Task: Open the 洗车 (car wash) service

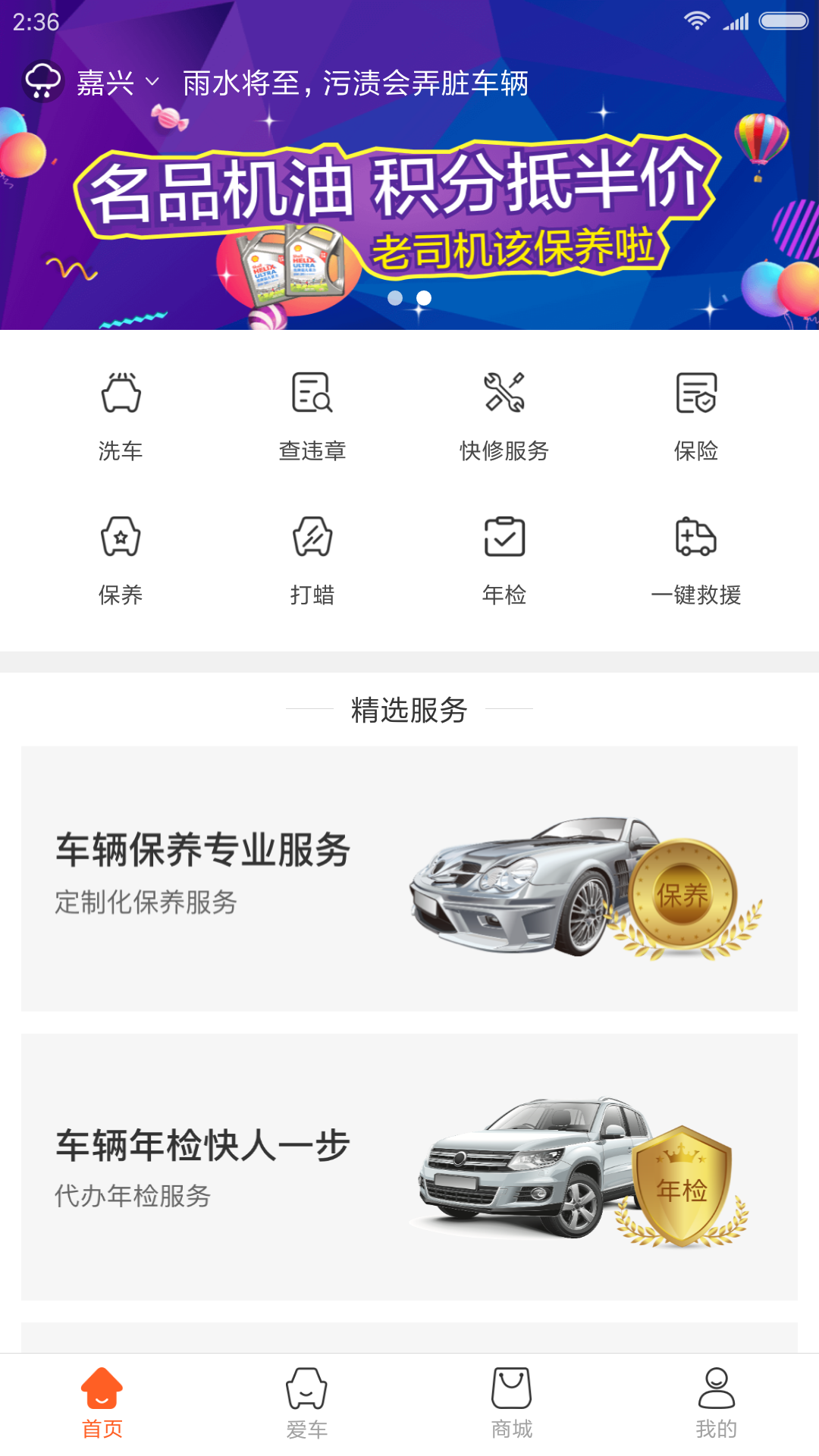Action: (x=121, y=413)
